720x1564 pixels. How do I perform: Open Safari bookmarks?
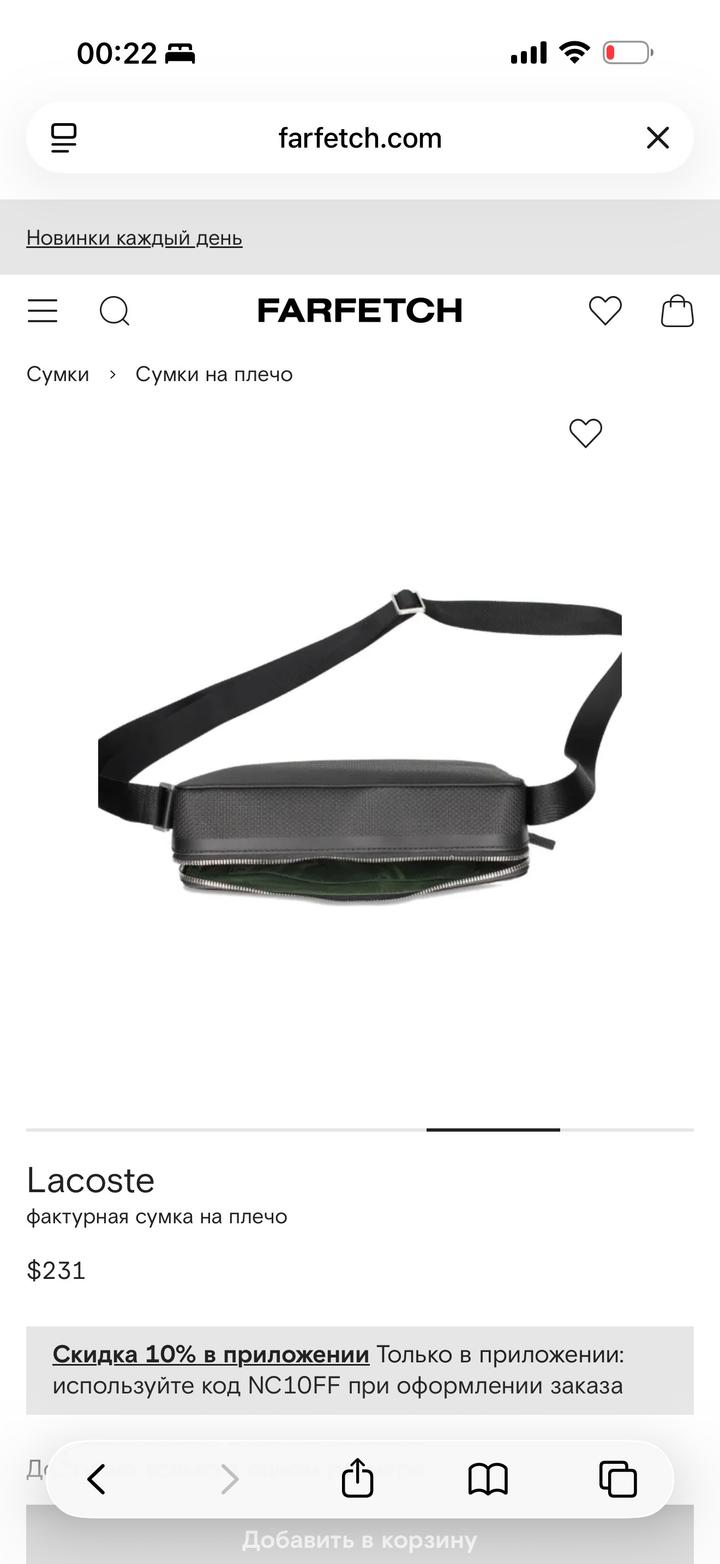tap(488, 1479)
